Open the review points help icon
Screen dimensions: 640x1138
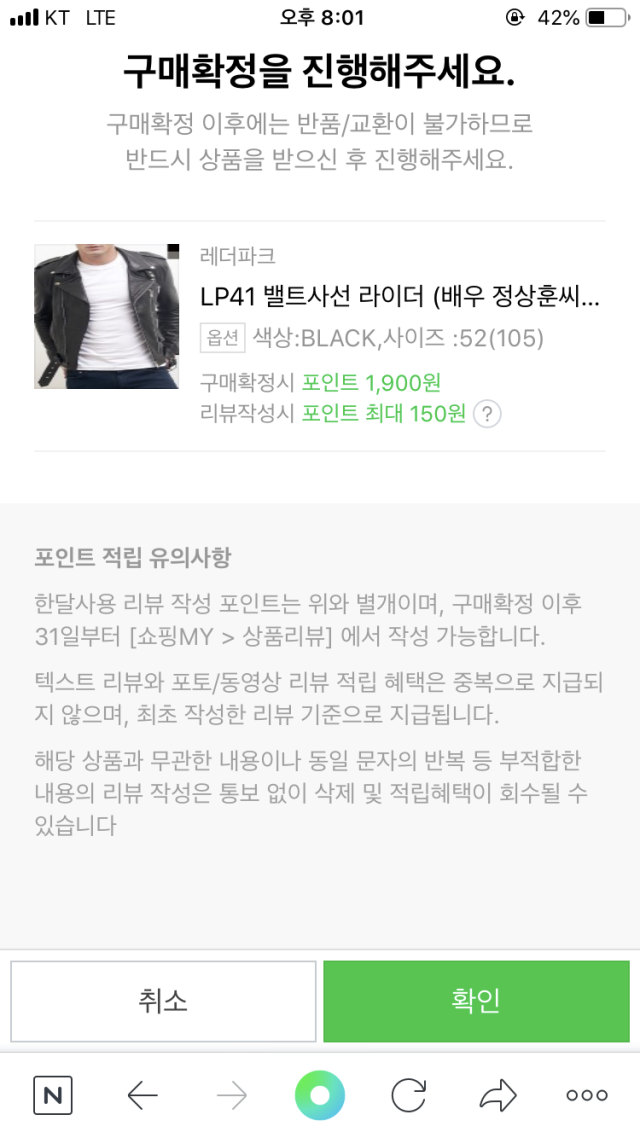(486, 414)
